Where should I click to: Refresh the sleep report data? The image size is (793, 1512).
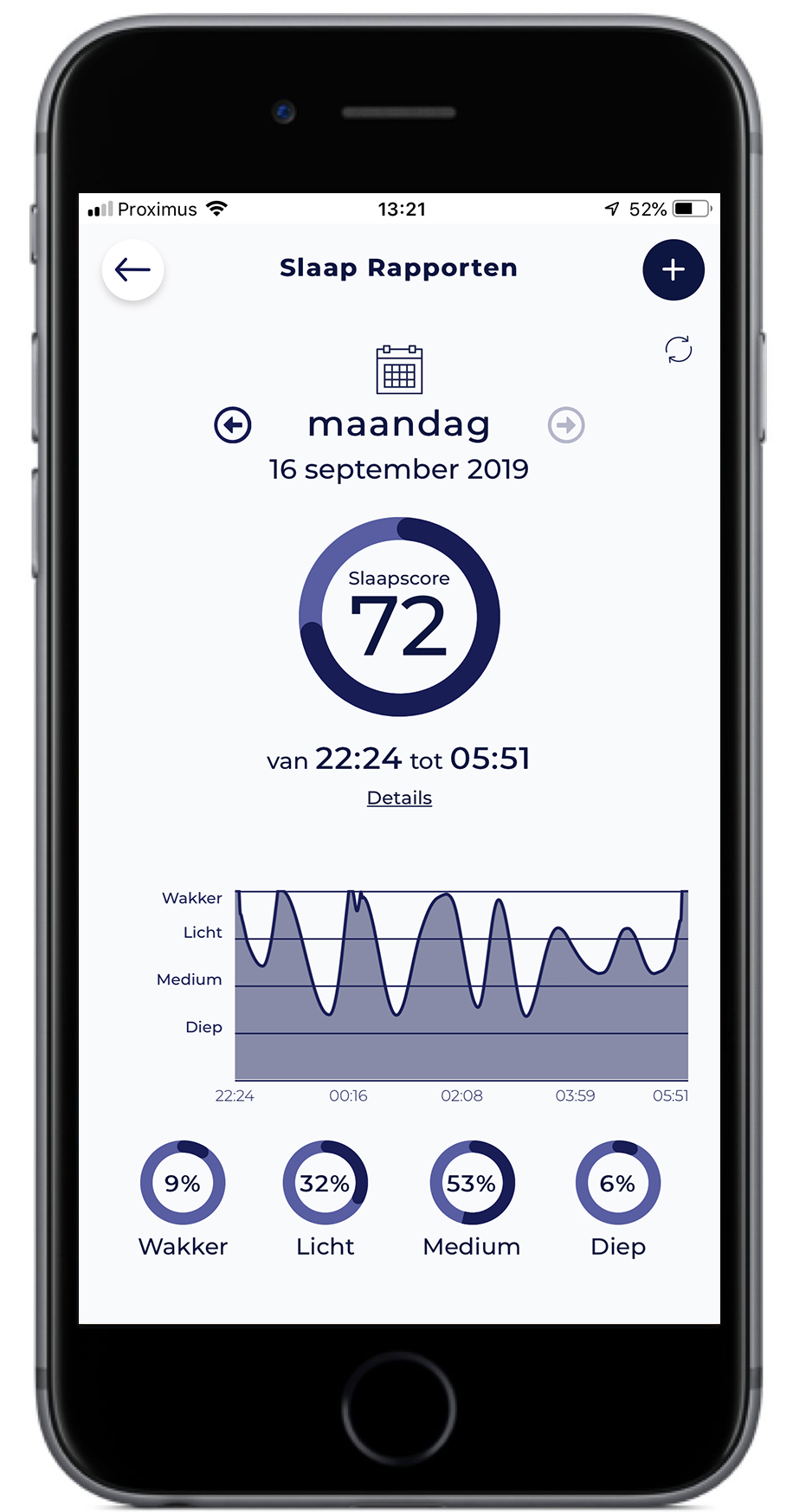678,349
